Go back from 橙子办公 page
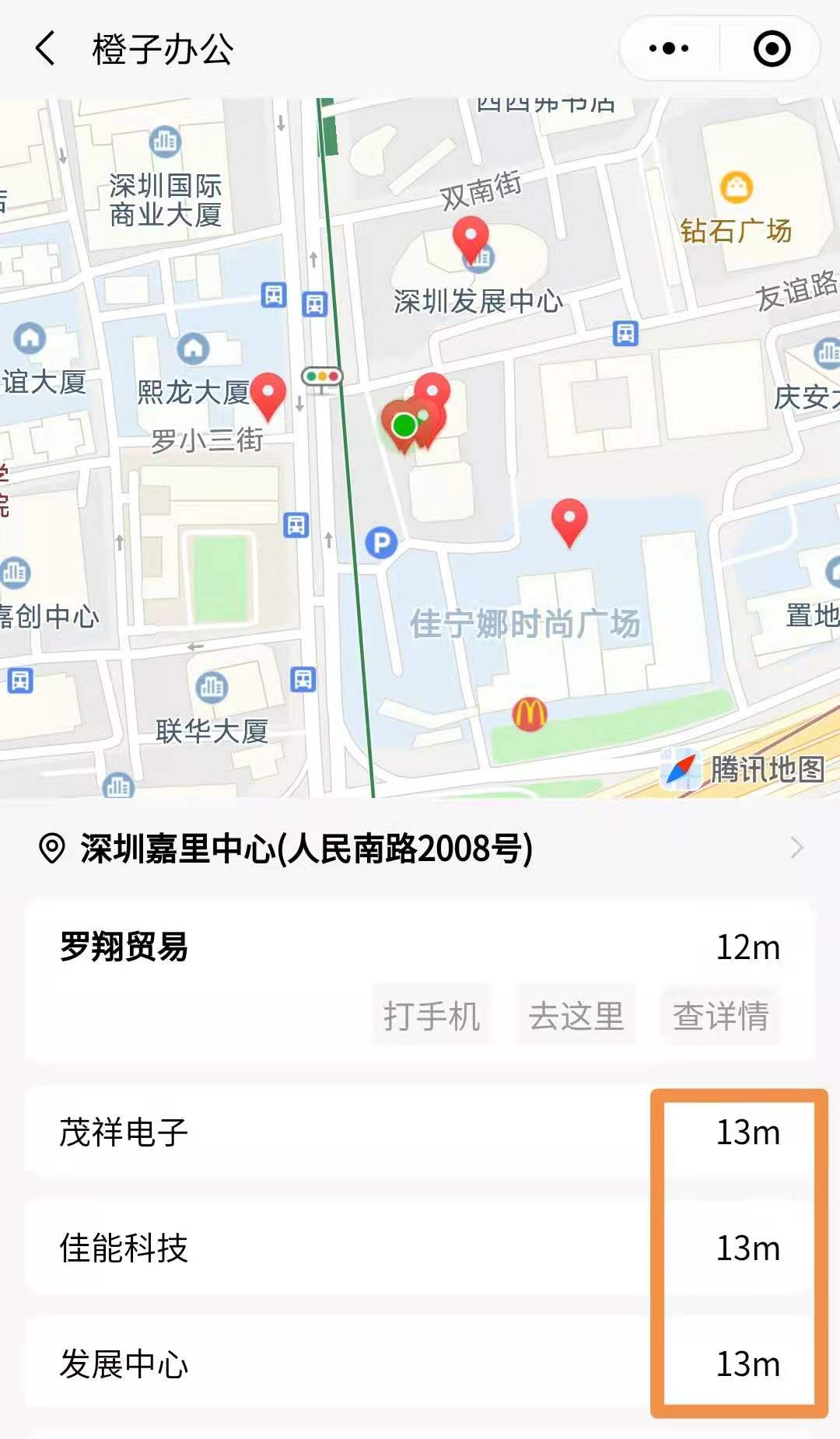 click(45, 48)
